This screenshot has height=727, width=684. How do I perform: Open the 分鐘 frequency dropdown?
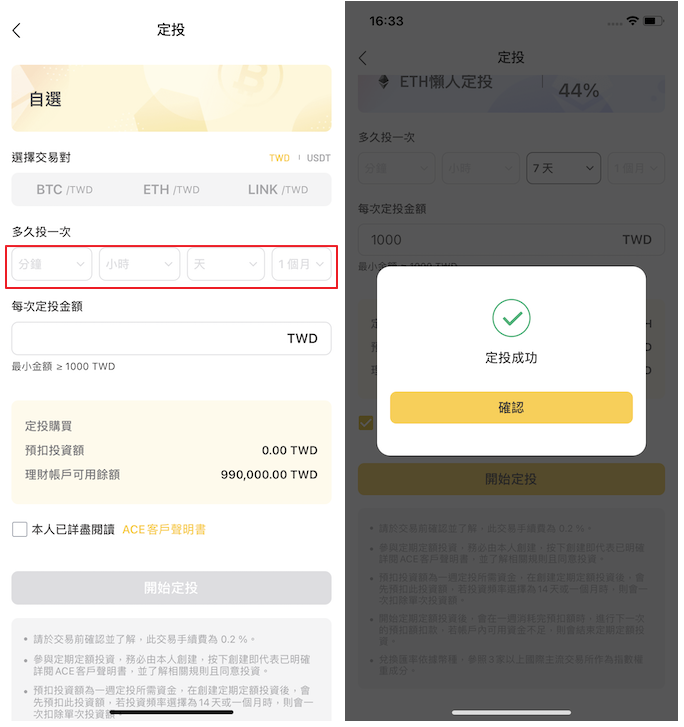tap(52, 264)
